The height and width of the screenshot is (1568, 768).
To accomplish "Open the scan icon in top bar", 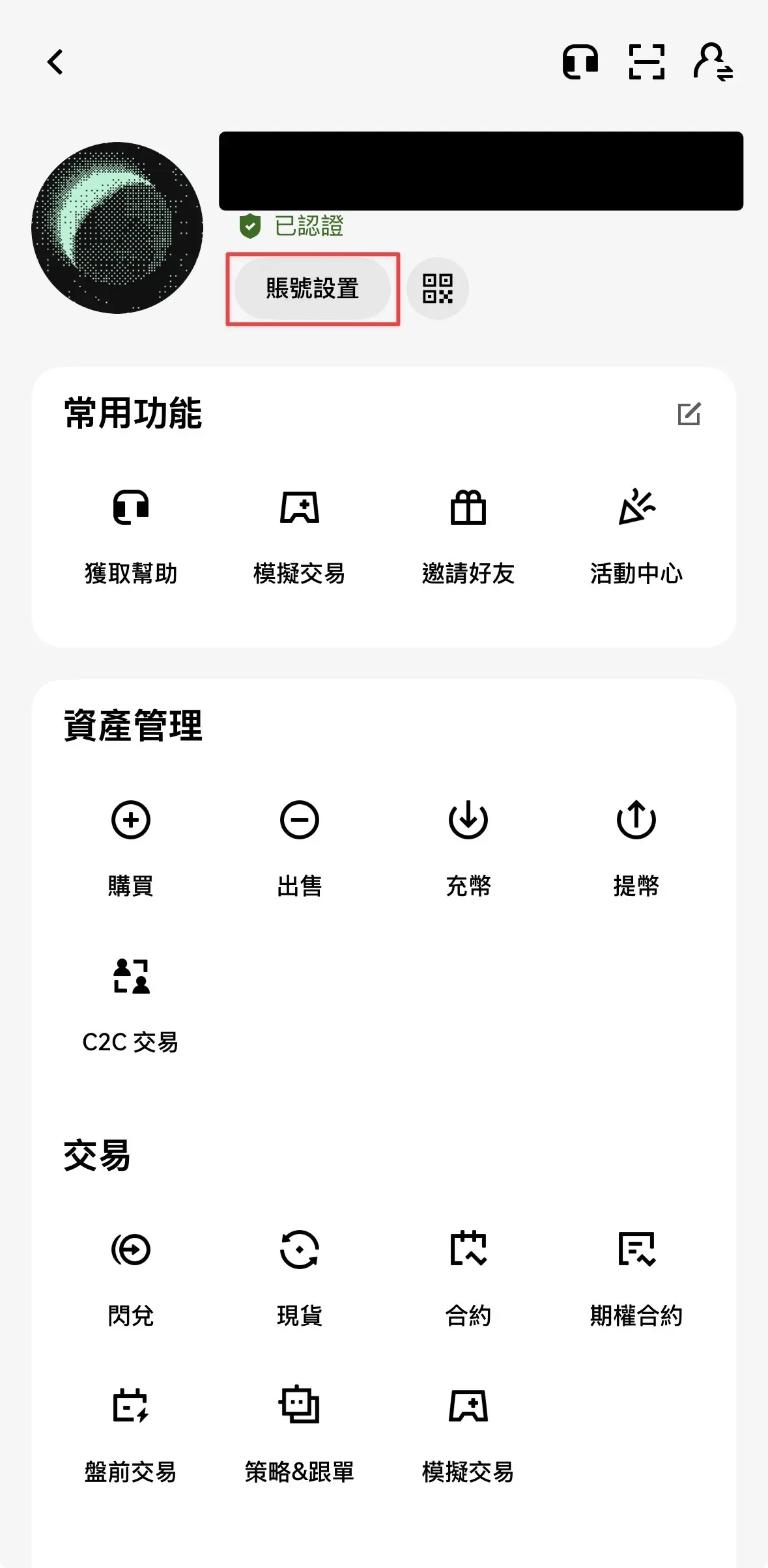I will (x=646, y=62).
